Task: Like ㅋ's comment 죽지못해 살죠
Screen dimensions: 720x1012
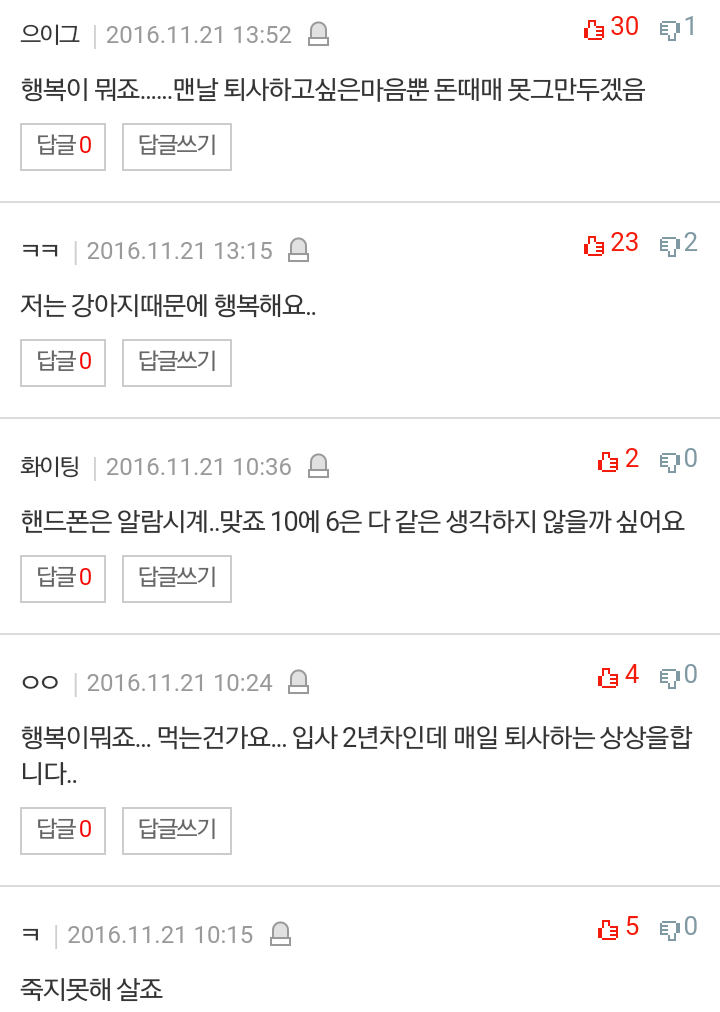Action: point(608,929)
